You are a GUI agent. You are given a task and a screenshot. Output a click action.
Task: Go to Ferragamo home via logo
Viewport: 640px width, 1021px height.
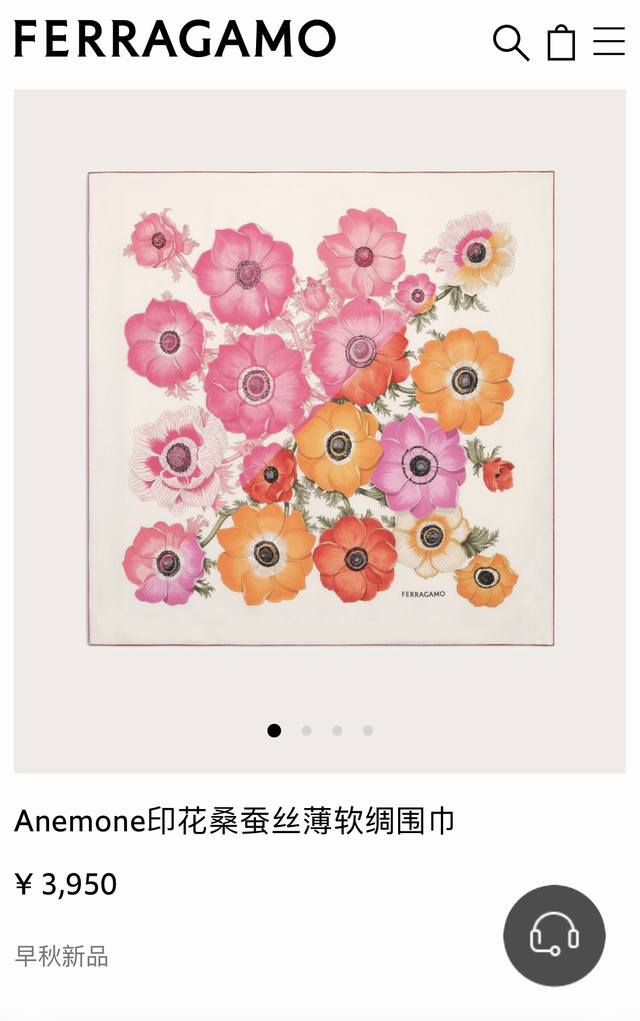(x=175, y=40)
